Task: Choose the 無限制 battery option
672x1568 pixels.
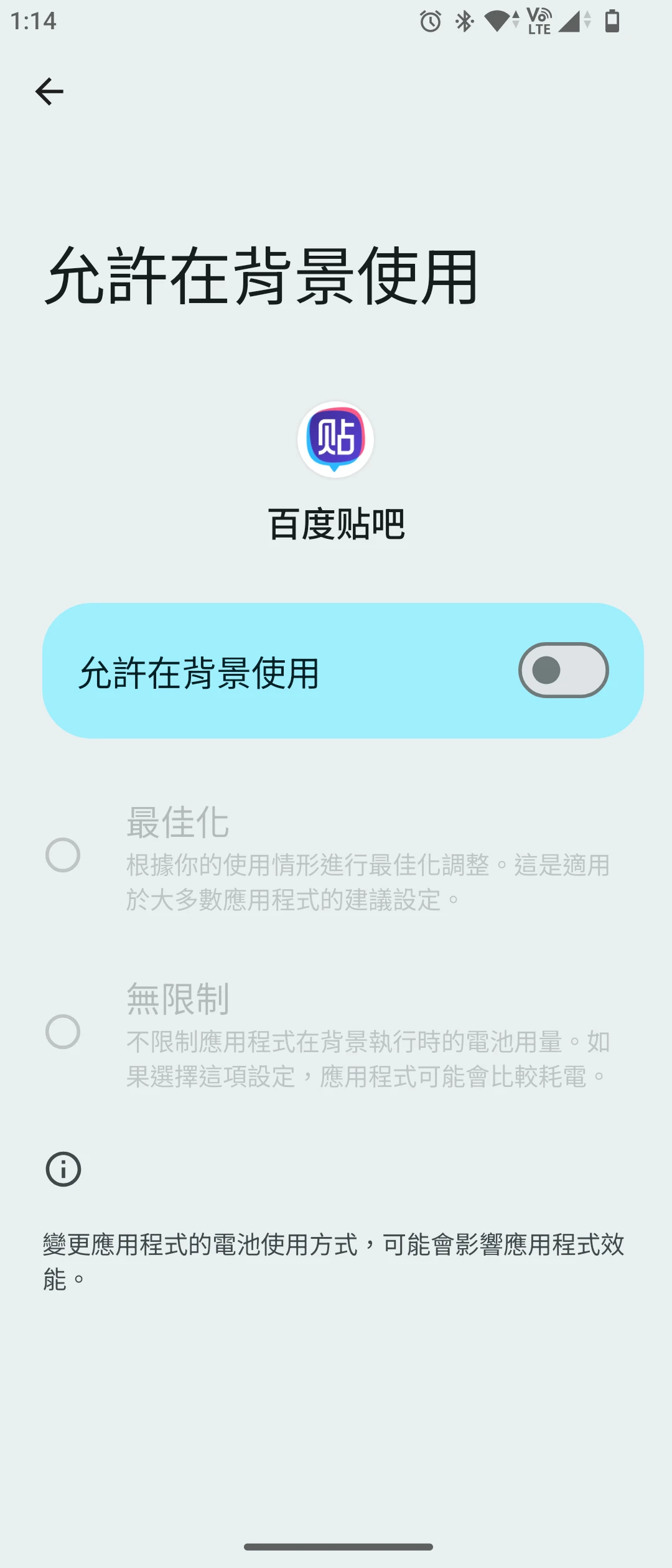Action: point(63,1032)
